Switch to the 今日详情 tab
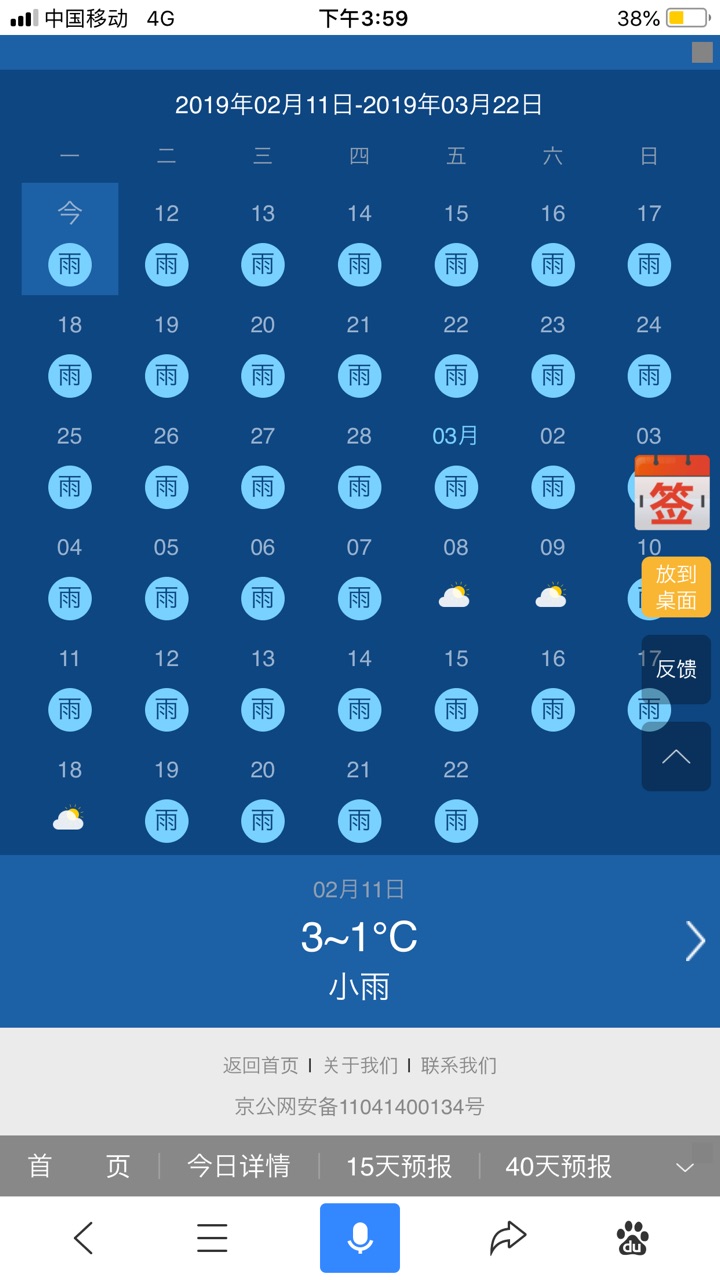This screenshot has width=720, height=1280. pyautogui.click(x=239, y=1166)
